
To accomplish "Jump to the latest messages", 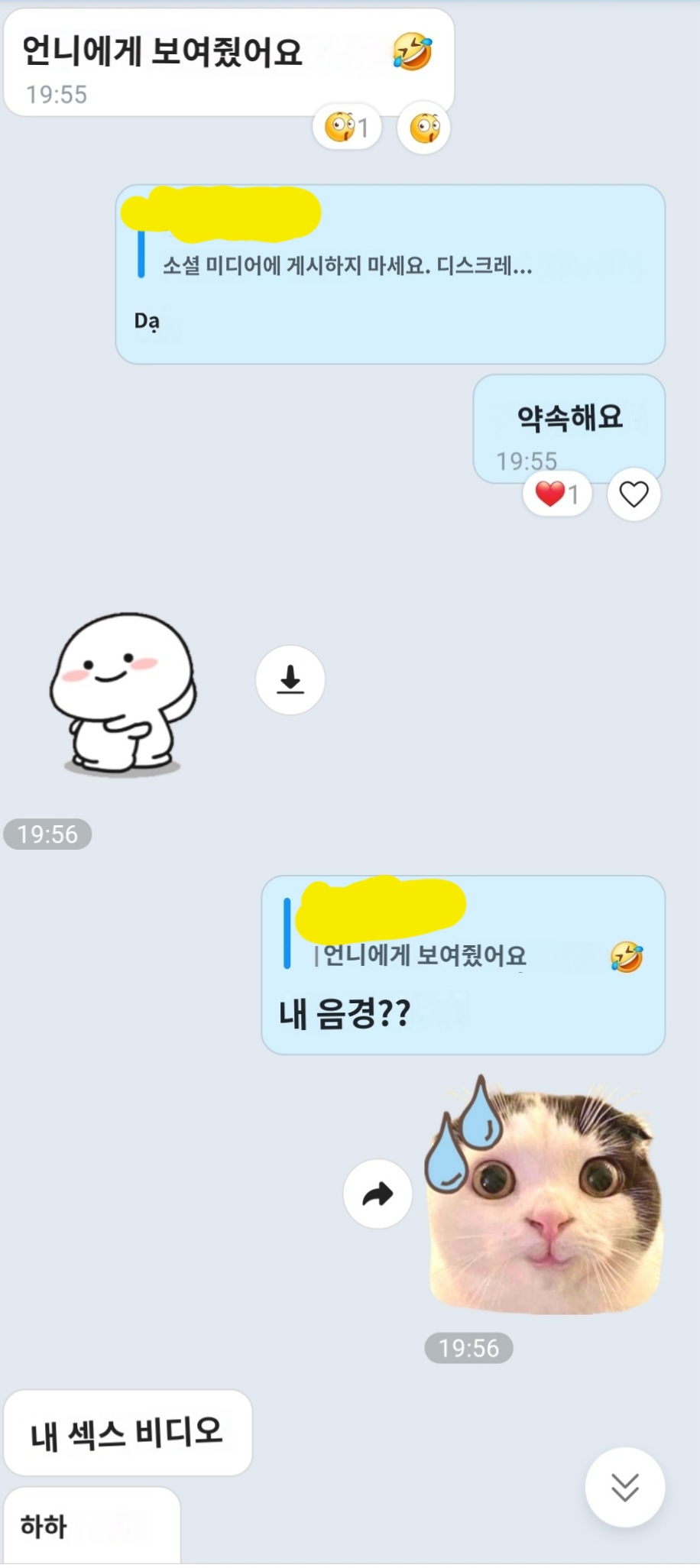I will pos(624,1487).
